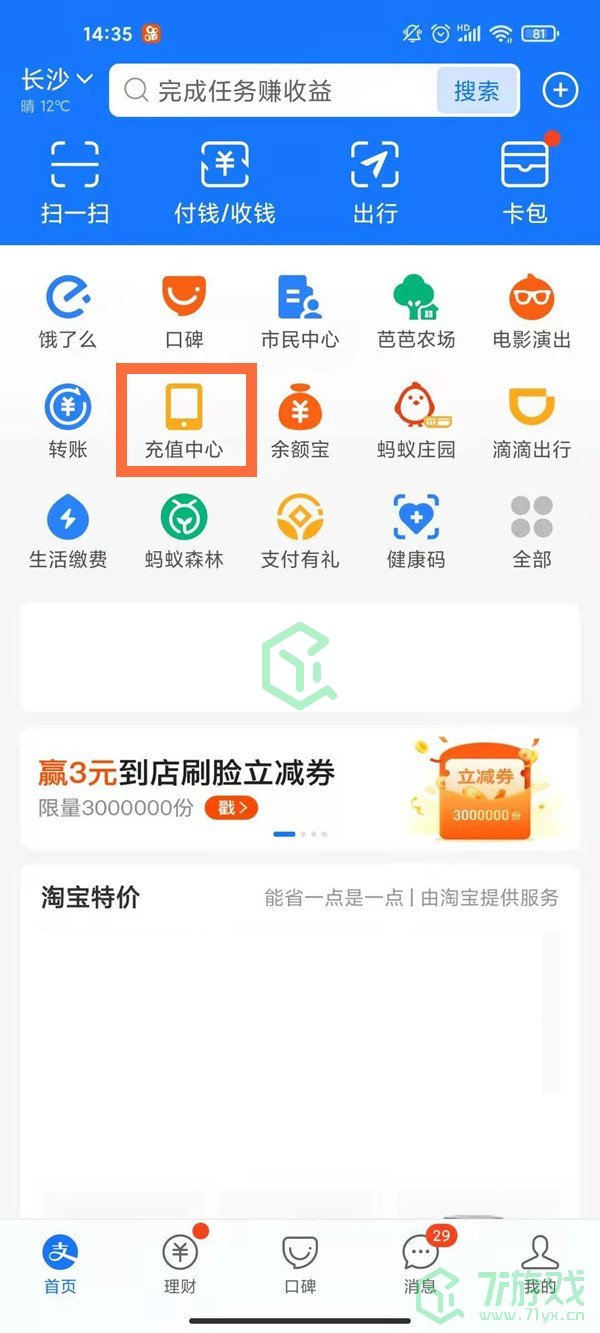The width and height of the screenshot is (600, 1333).
Task: Open 蚂蚁森林
Action: point(184,531)
